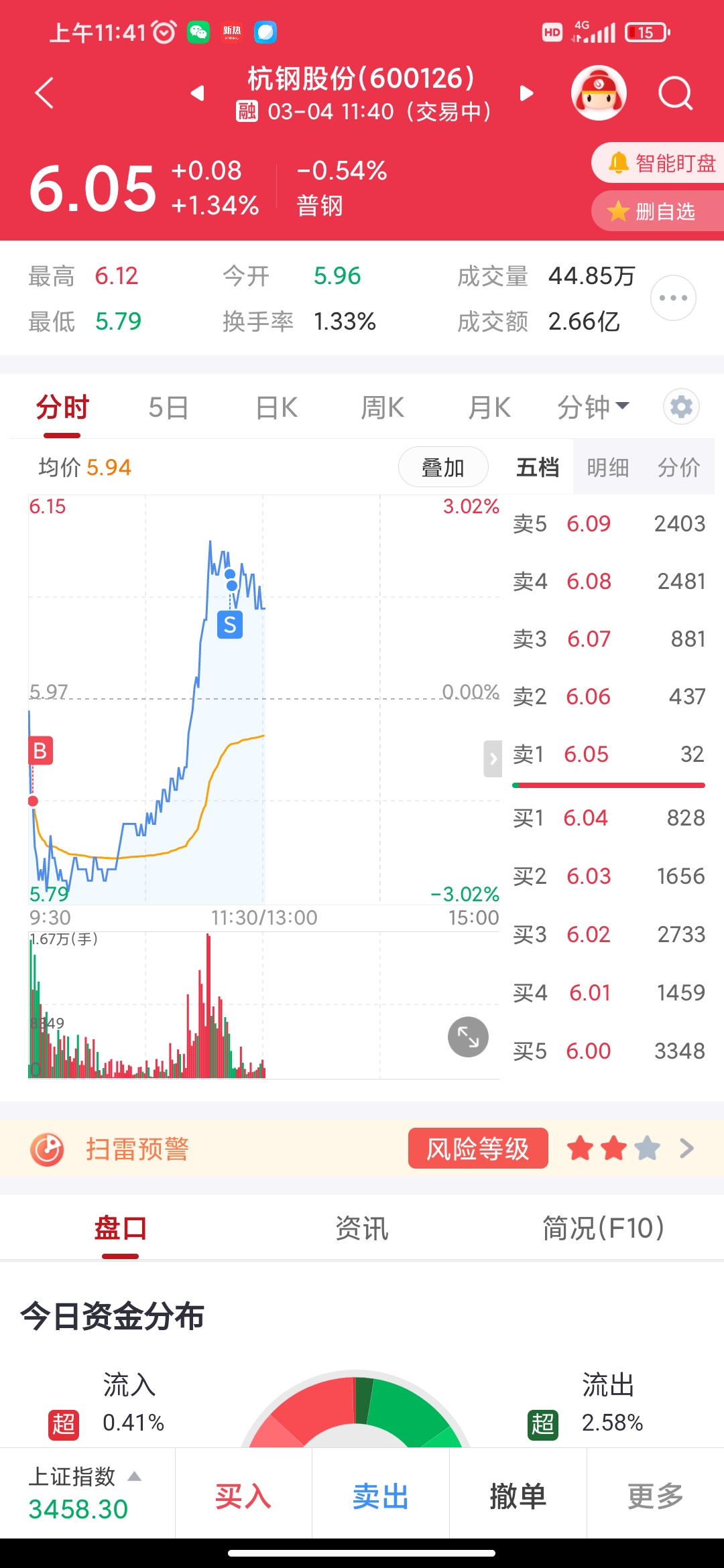
Task: Open 扫雷预警 risk level row
Action: point(362,1149)
